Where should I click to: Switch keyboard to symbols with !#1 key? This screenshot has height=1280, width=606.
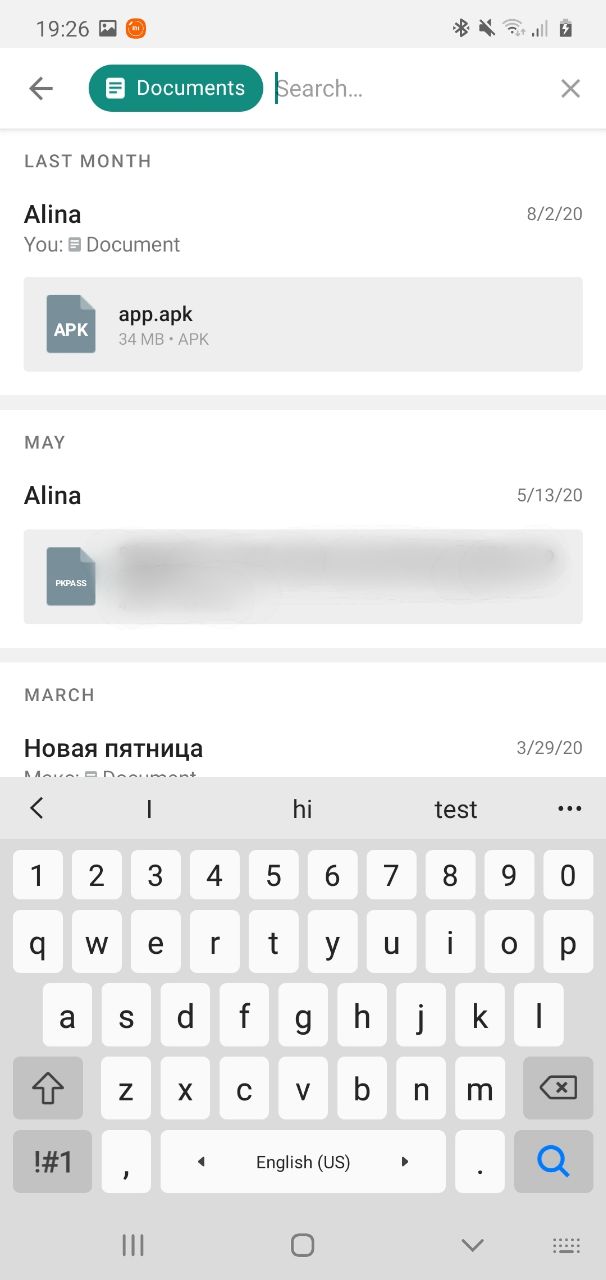click(x=53, y=1161)
